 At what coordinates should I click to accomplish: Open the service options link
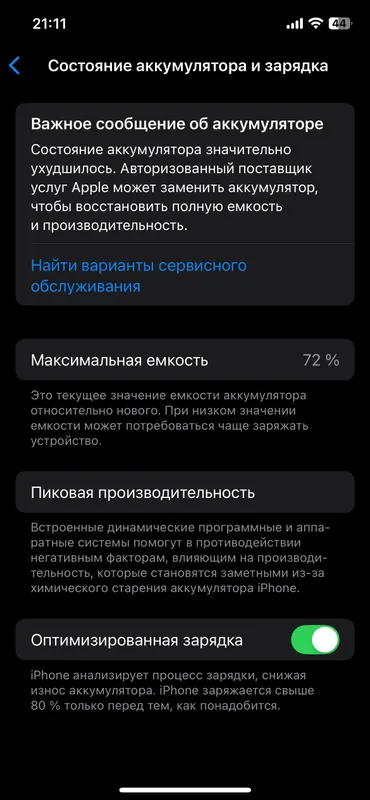[x=139, y=276]
